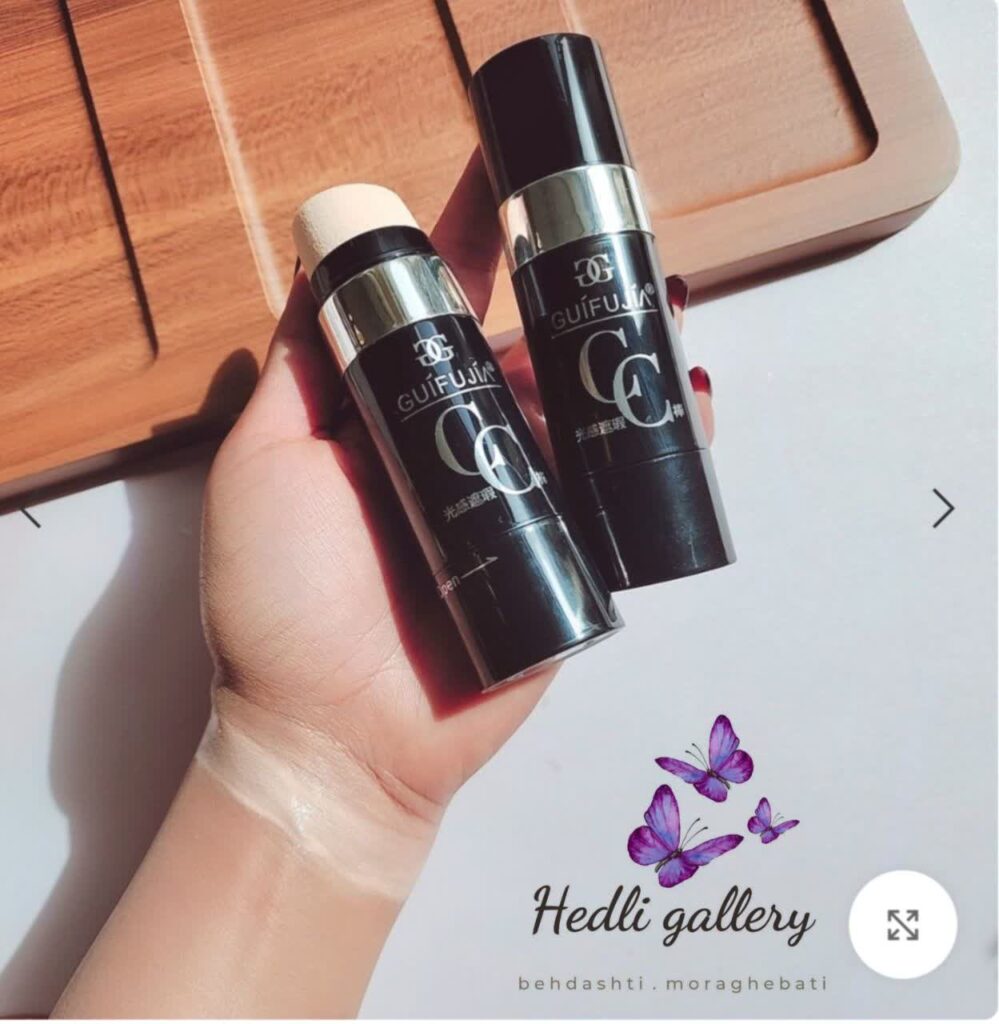
Task: Go to the next product image
Action: pyautogui.click(x=943, y=508)
